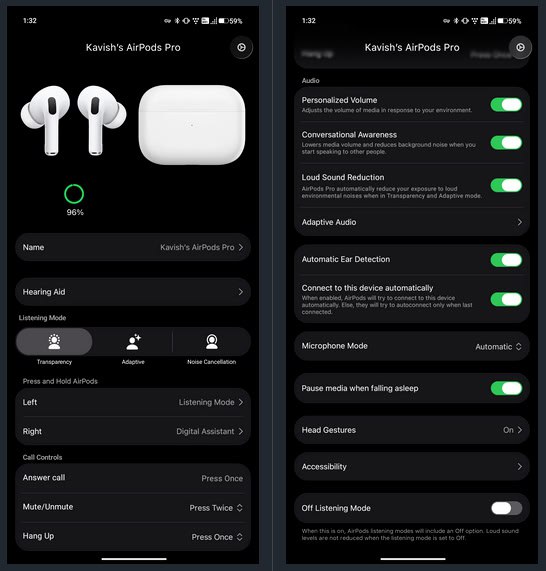Open Left press and hold setting
Viewport: 546px width, 571px height.
[x=133, y=402]
